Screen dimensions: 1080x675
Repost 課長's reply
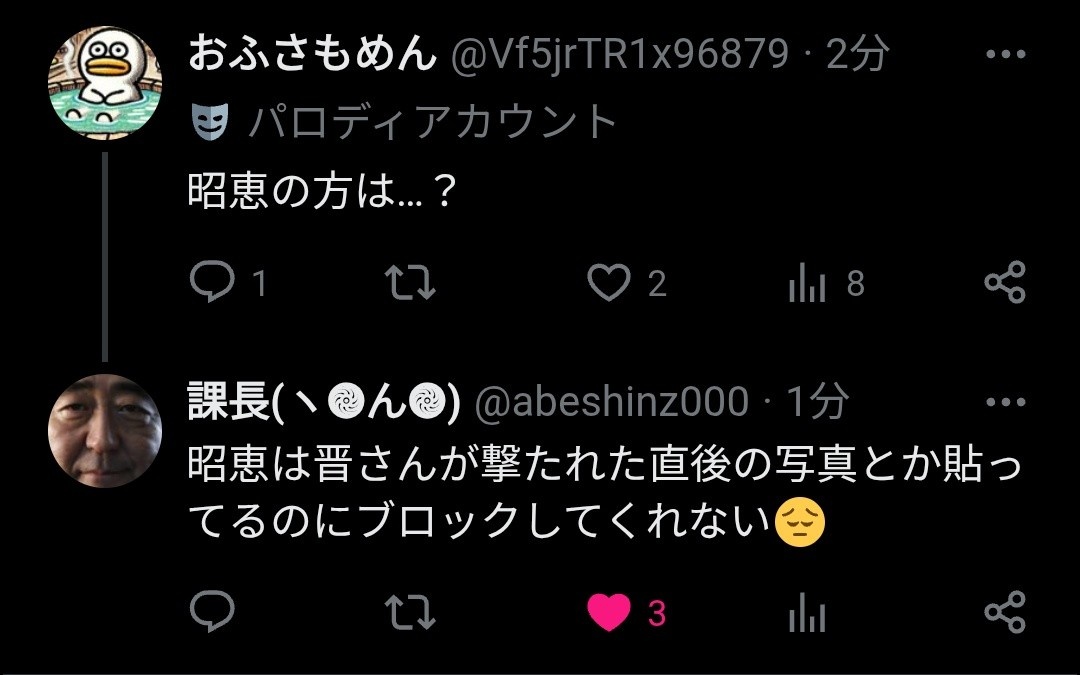[410, 612]
